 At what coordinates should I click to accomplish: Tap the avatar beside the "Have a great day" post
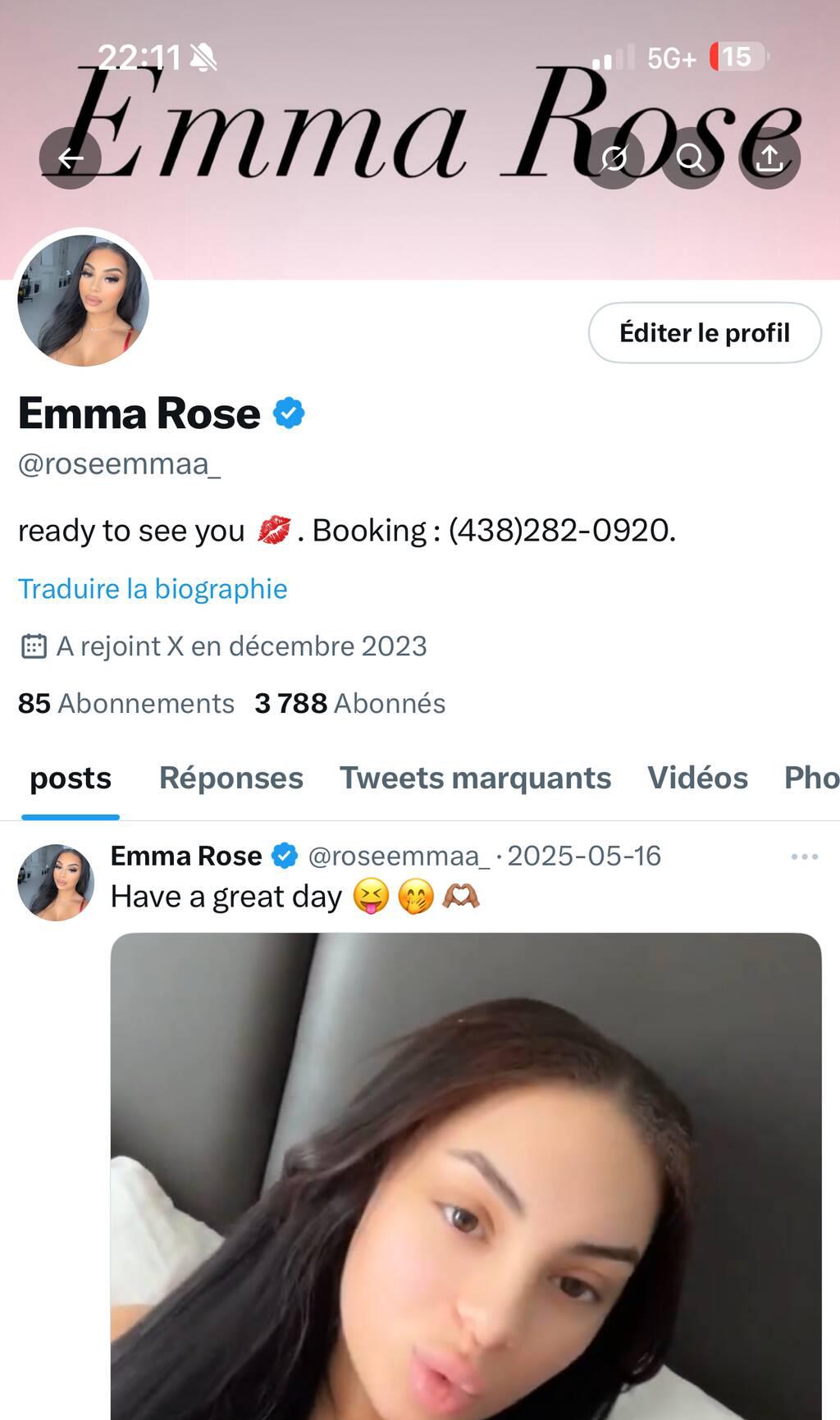point(56,883)
